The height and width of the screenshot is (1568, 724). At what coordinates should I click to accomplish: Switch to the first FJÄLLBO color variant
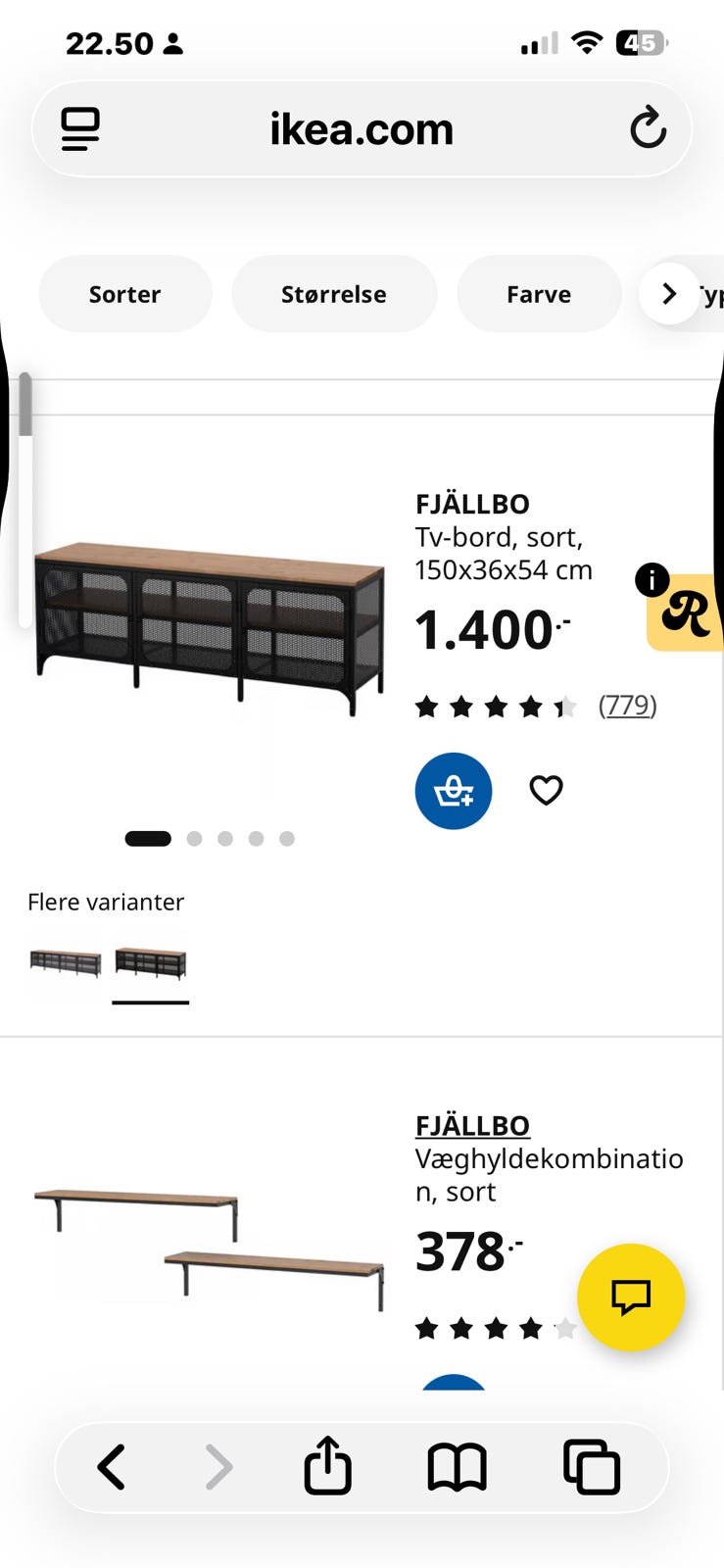tap(65, 963)
